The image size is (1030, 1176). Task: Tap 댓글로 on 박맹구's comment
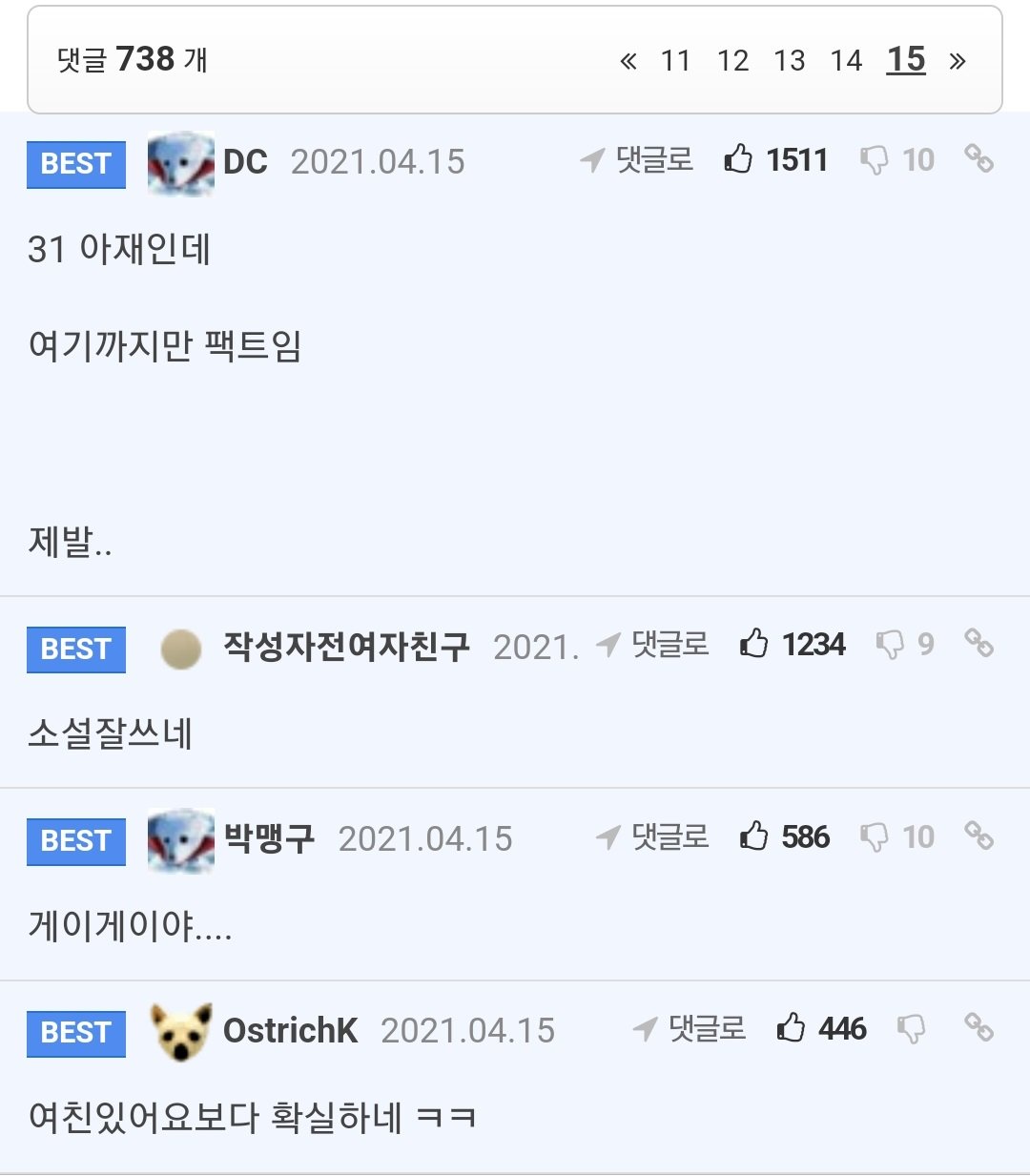tap(653, 836)
